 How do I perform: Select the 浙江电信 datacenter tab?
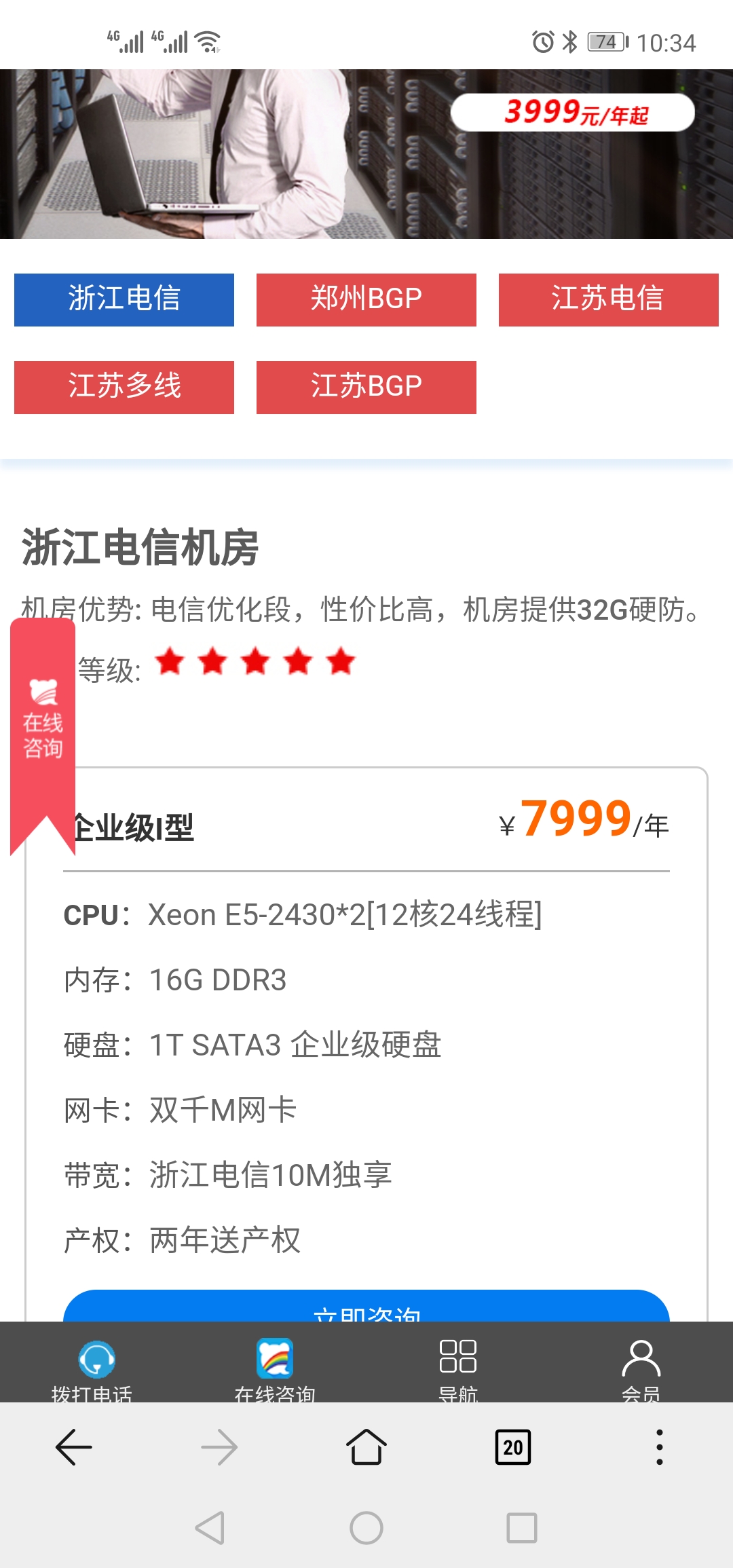(124, 299)
